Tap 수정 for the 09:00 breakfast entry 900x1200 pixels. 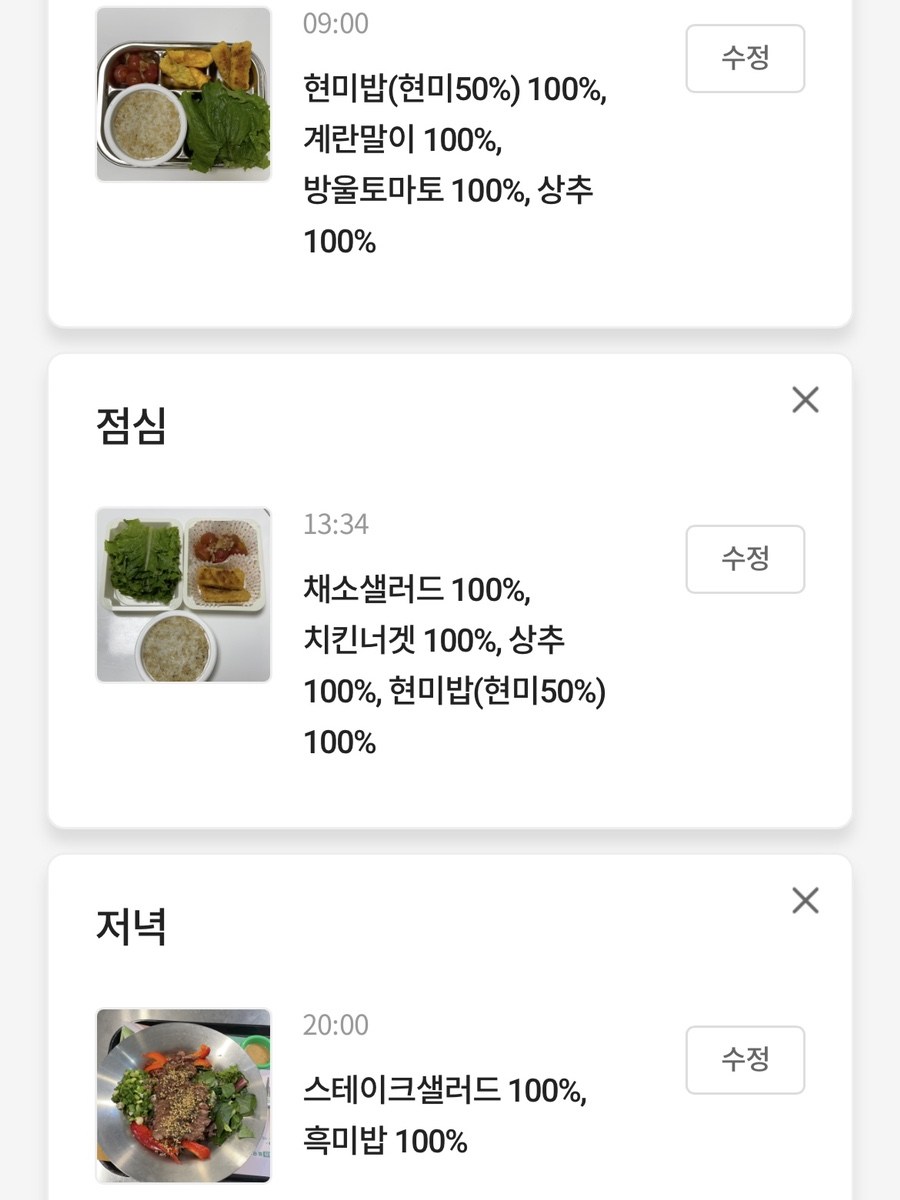[745, 59]
